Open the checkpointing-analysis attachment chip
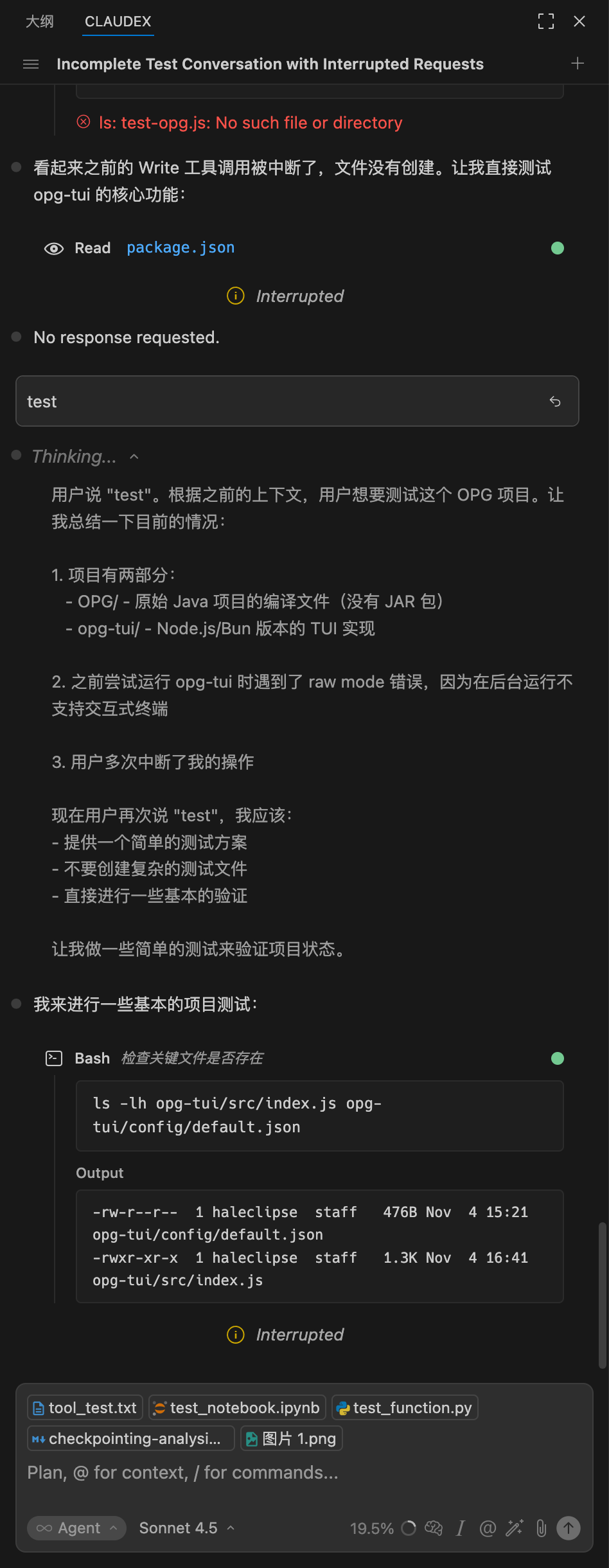 click(131, 1438)
